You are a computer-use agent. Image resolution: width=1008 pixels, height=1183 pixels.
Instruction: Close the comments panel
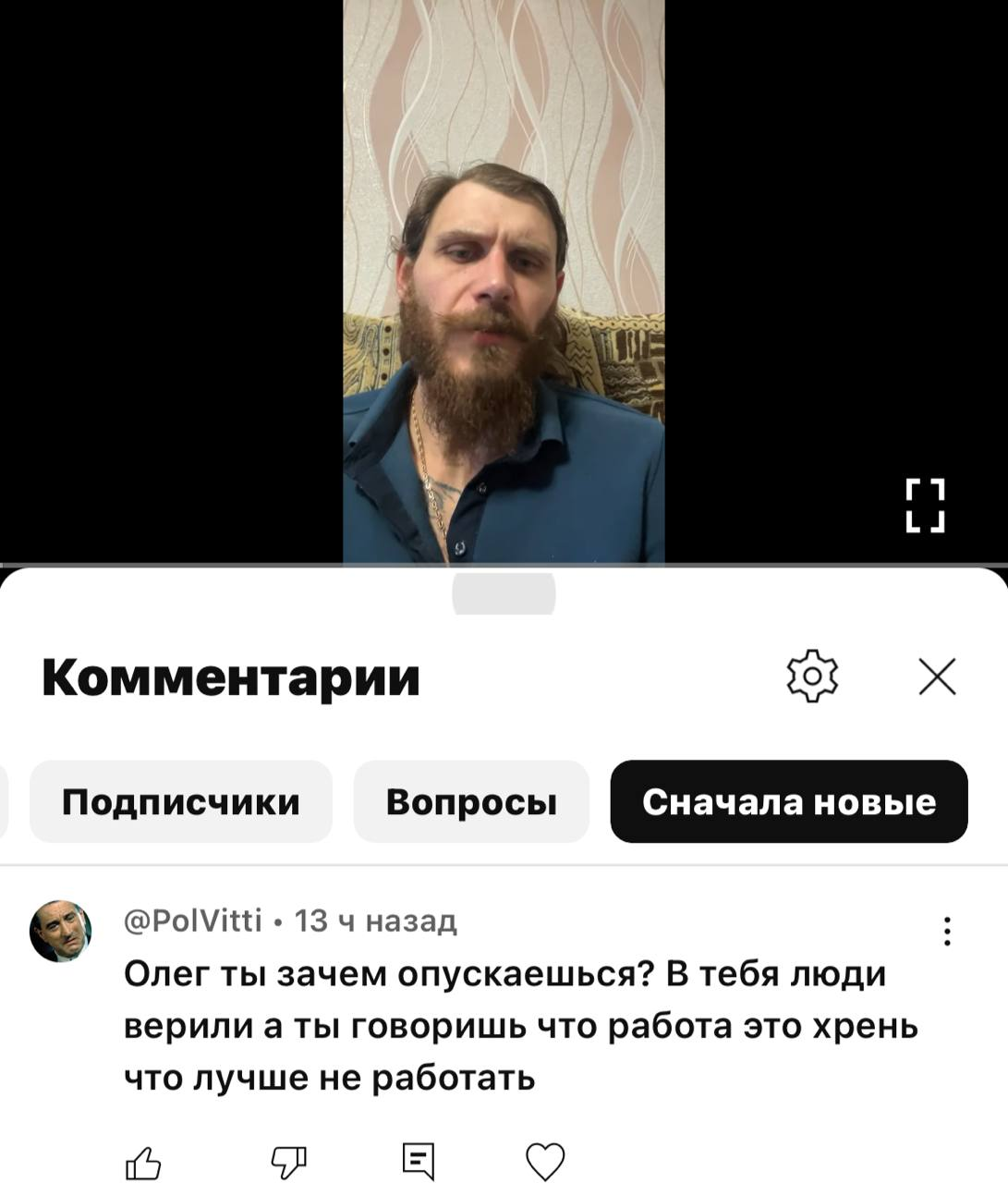click(x=938, y=677)
